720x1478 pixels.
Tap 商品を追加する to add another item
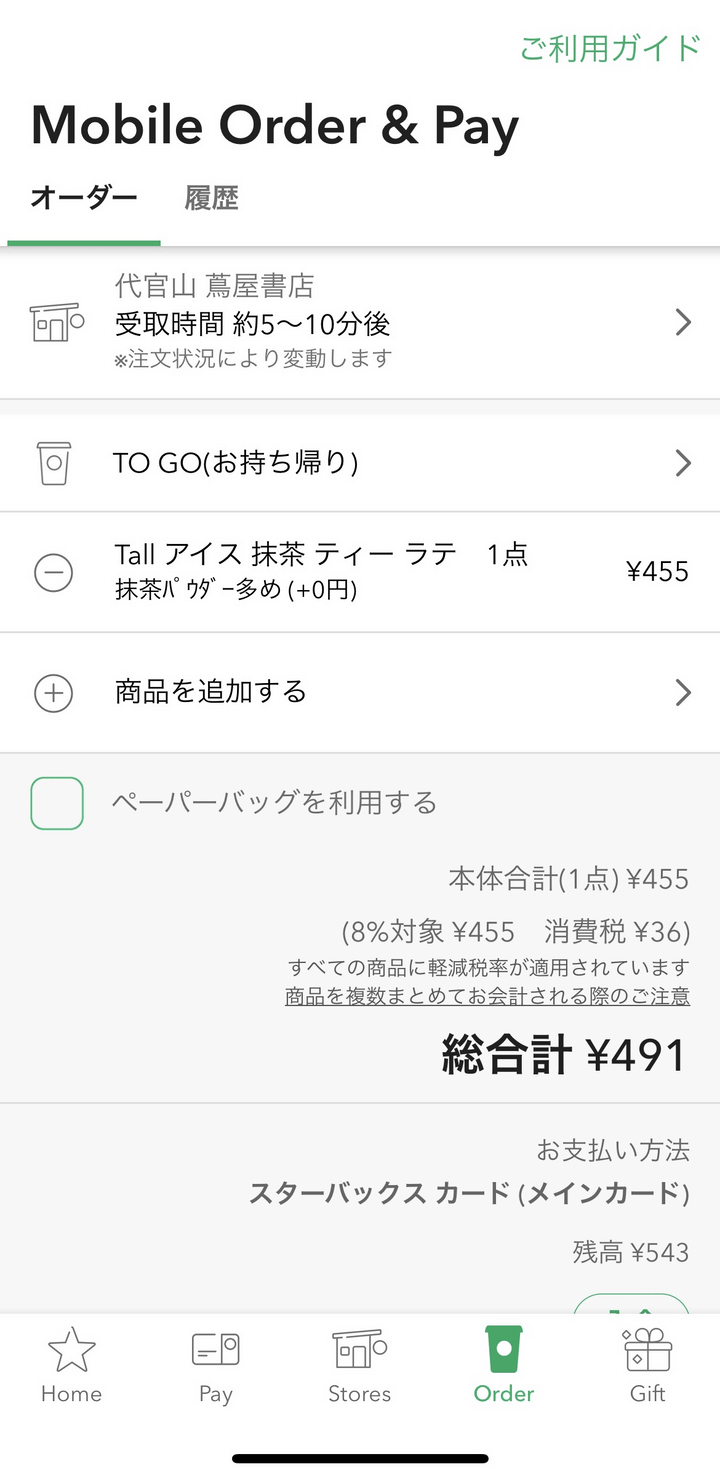(x=360, y=692)
